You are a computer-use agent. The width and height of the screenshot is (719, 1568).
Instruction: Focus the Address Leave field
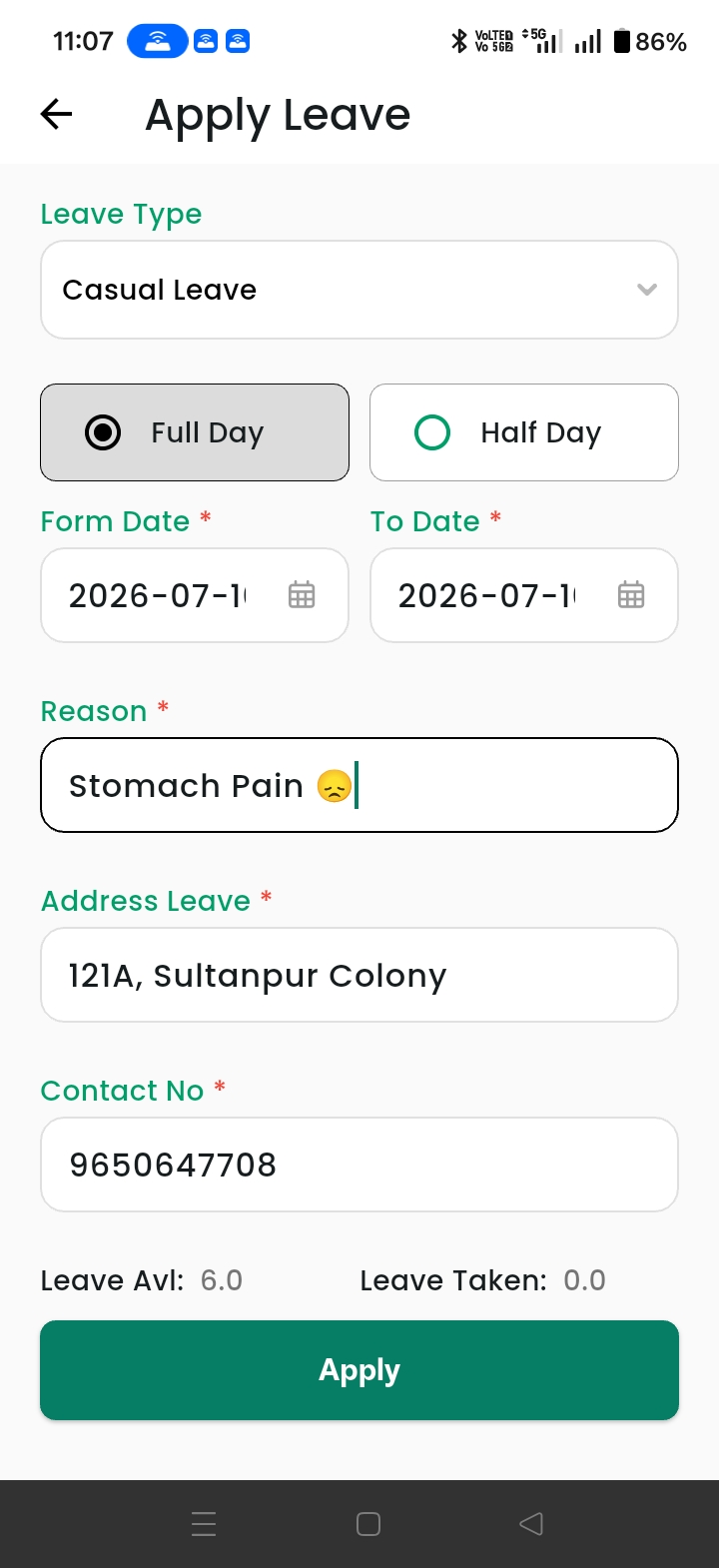pos(359,975)
